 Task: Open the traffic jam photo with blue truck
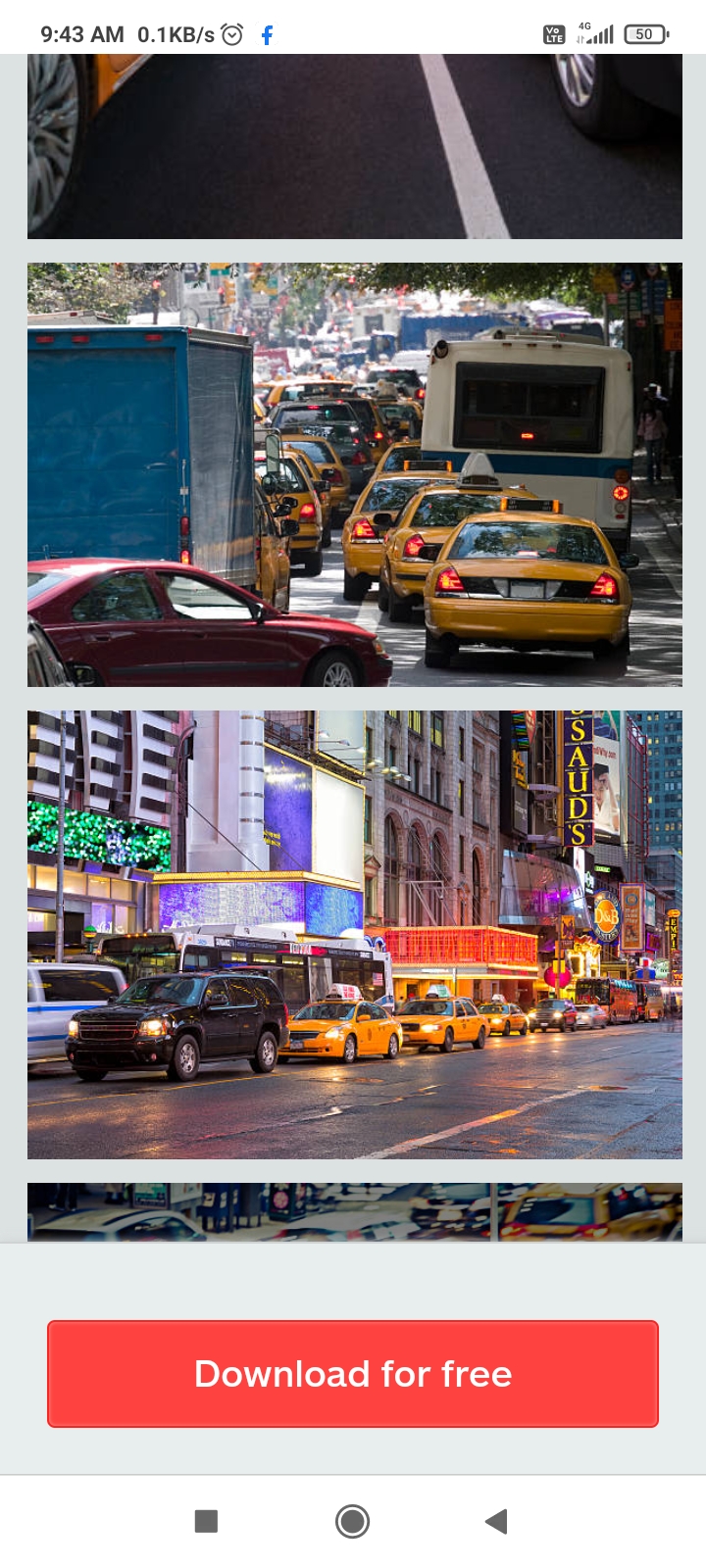(x=354, y=474)
